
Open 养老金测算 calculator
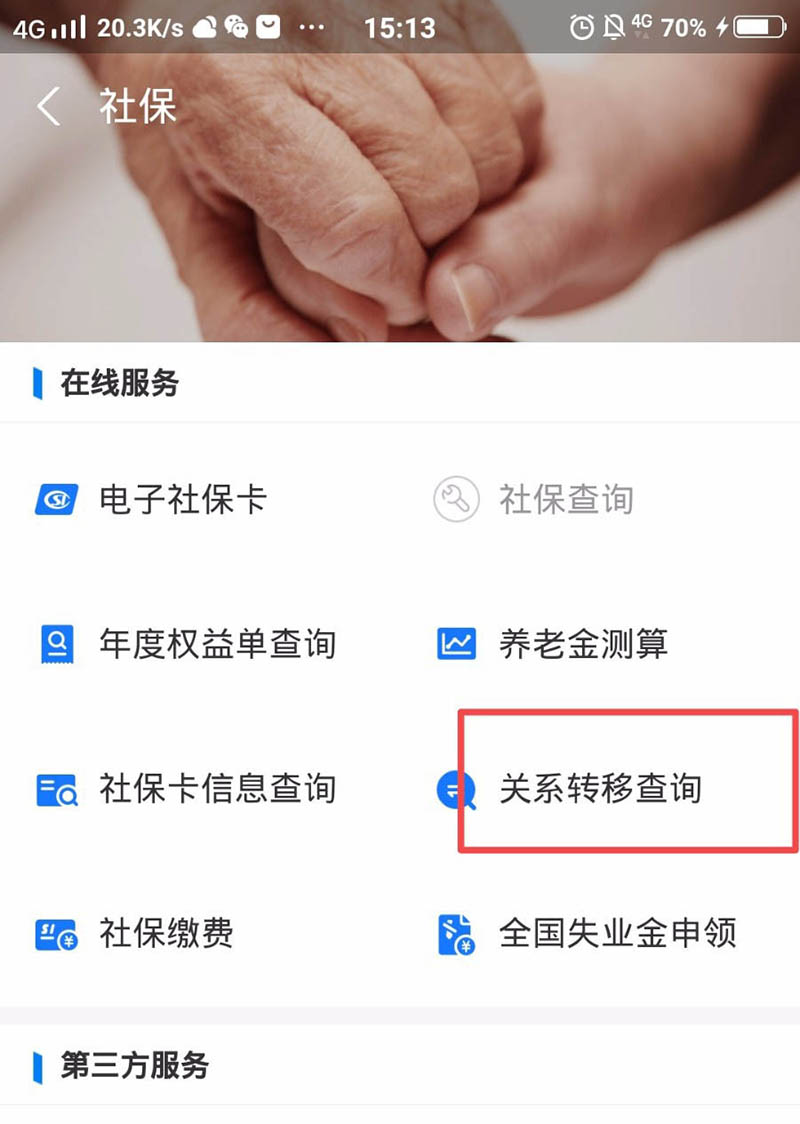pyautogui.click(x=582, y=644)
